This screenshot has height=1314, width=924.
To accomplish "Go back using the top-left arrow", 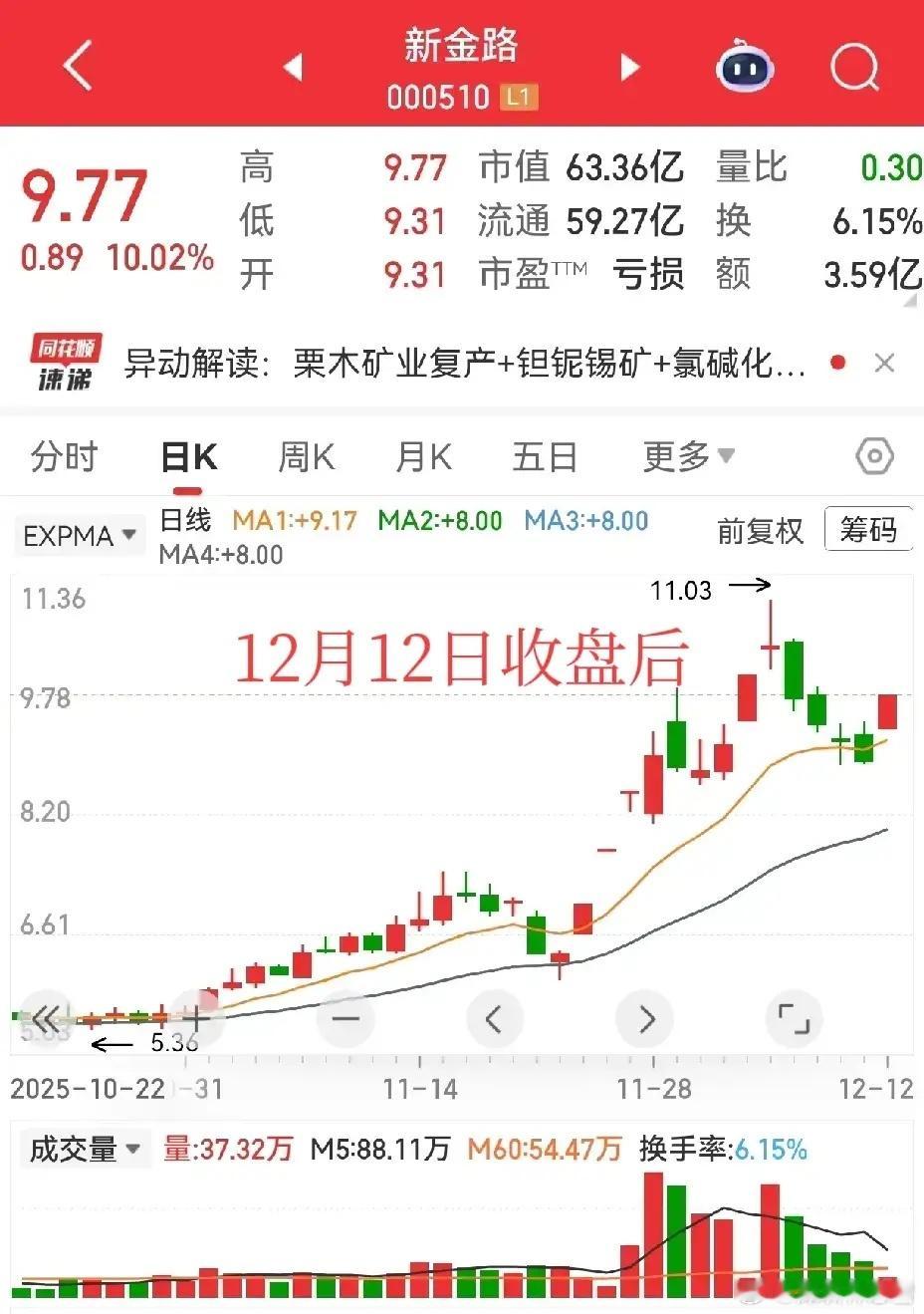I will [x=77, y=67].
